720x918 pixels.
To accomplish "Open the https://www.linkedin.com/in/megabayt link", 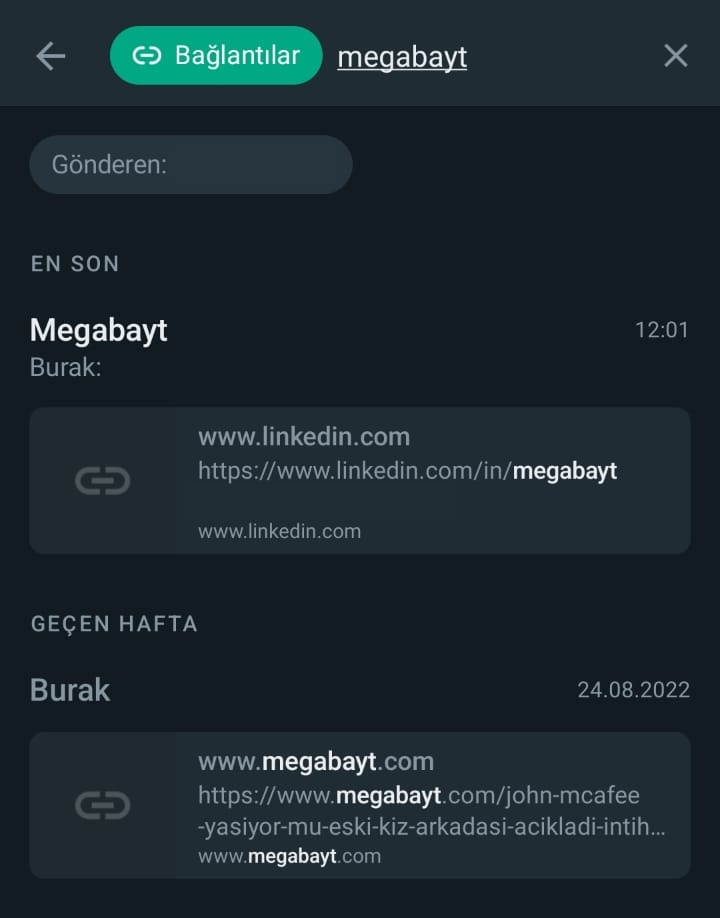I will [x=407, y=470].
